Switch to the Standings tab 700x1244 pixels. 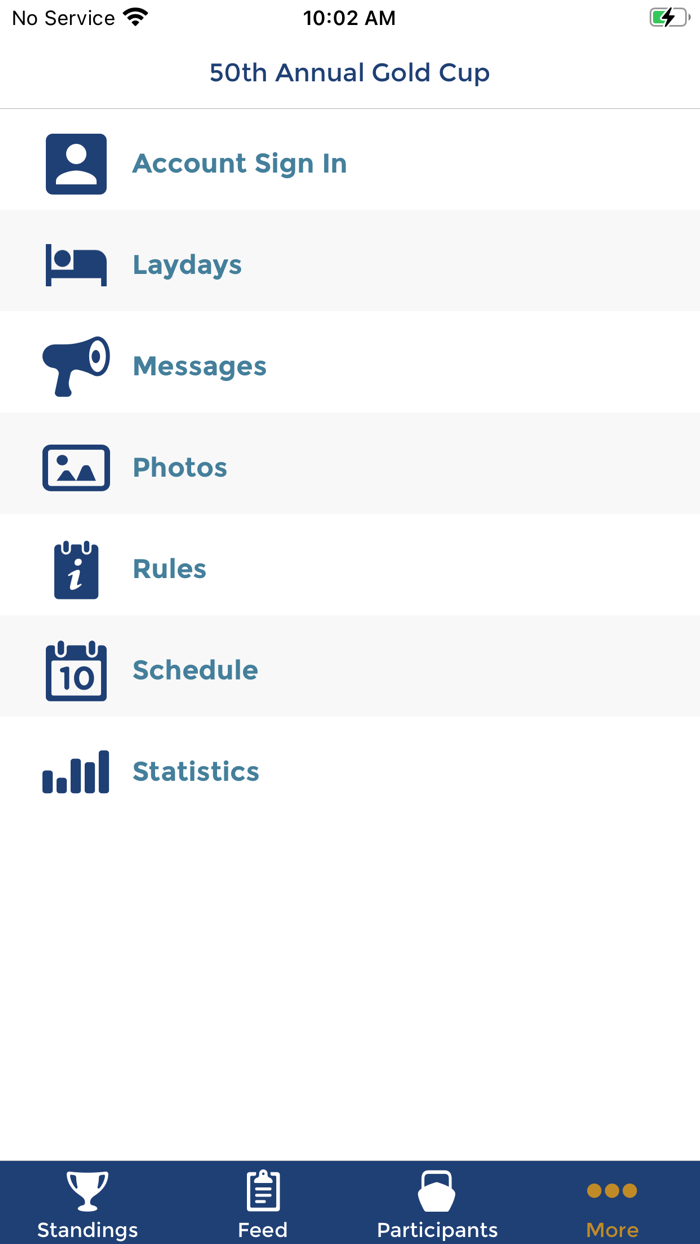point(88,1204)
